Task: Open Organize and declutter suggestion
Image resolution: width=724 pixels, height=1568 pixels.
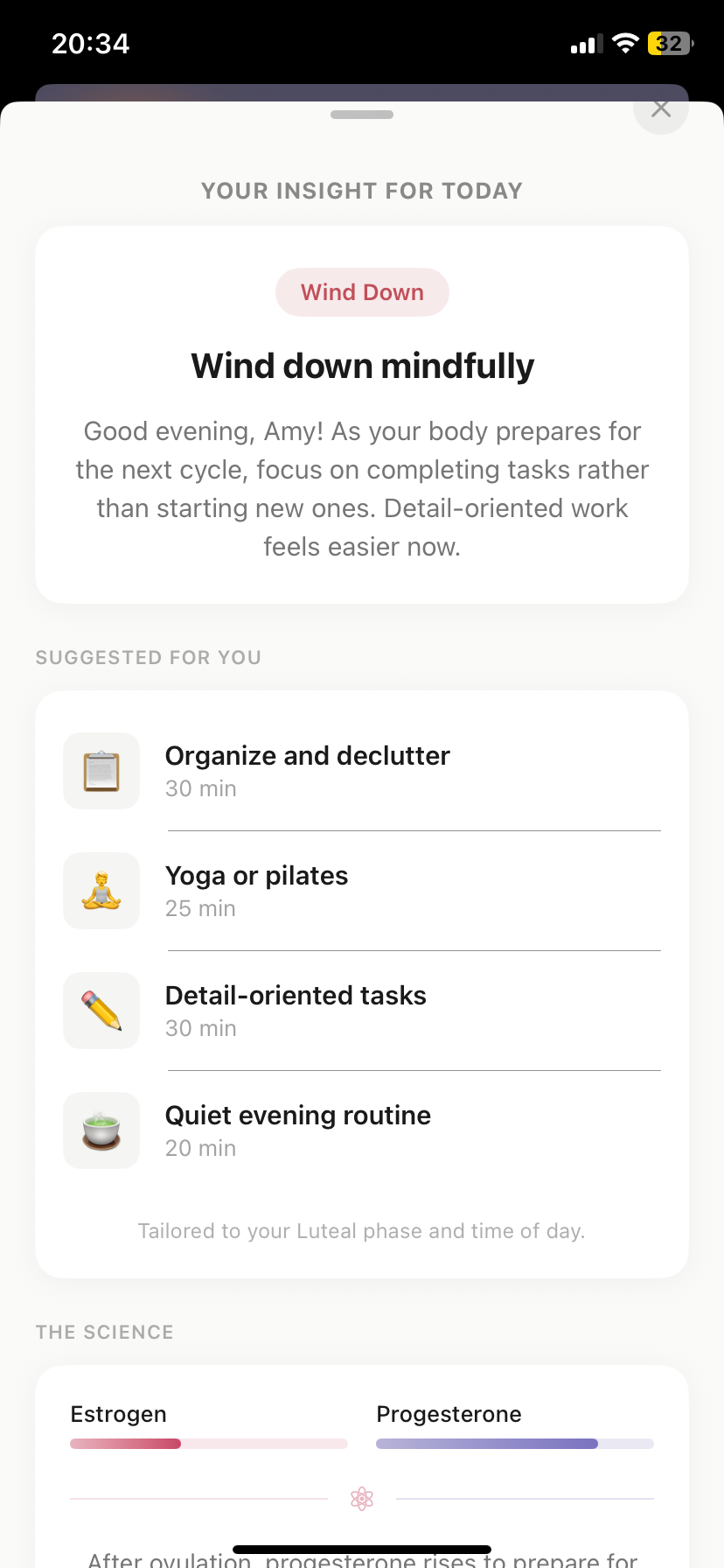Action: coord(362,771)
